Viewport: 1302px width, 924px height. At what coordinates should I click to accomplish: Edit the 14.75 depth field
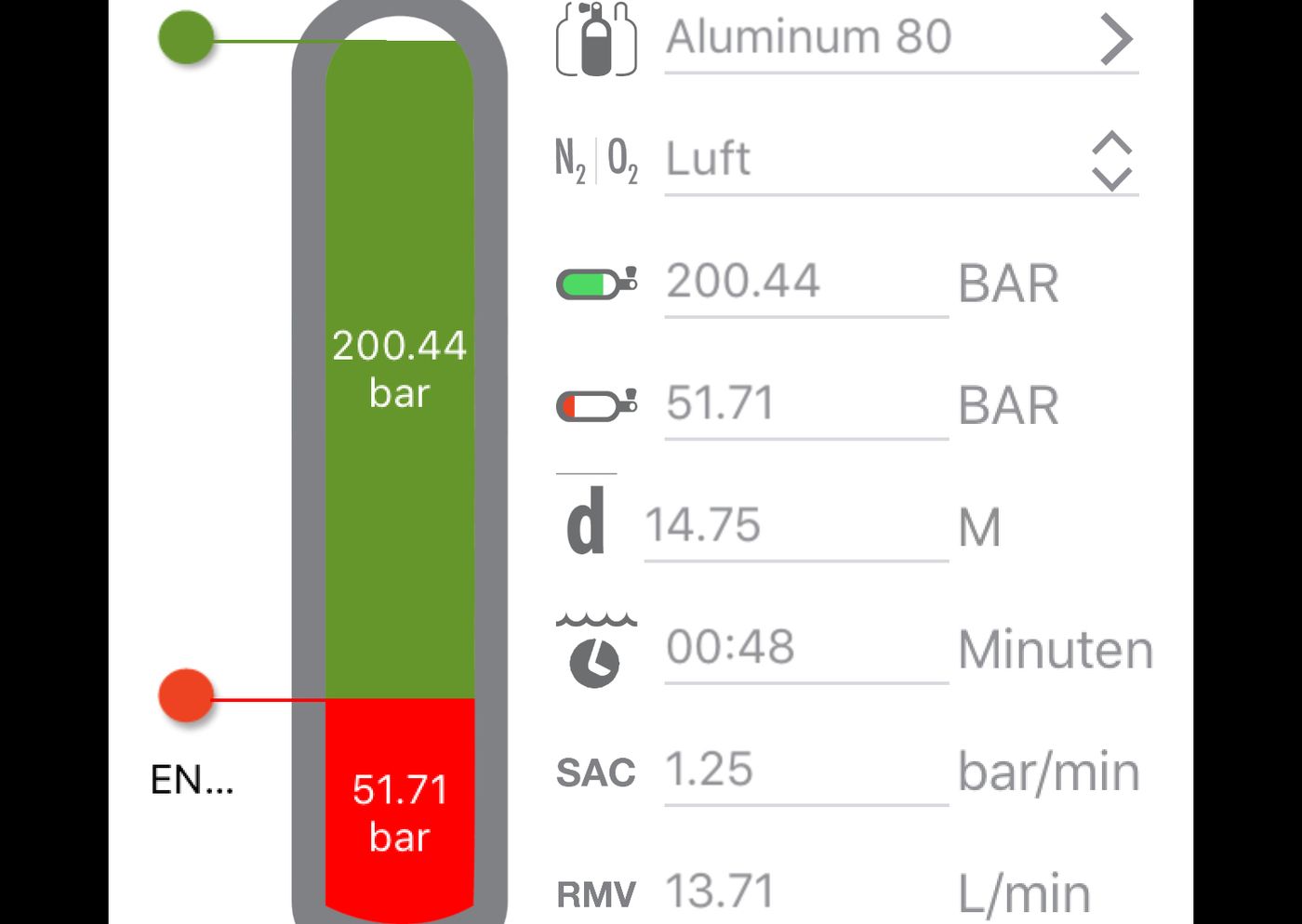(x=795, y=526)
